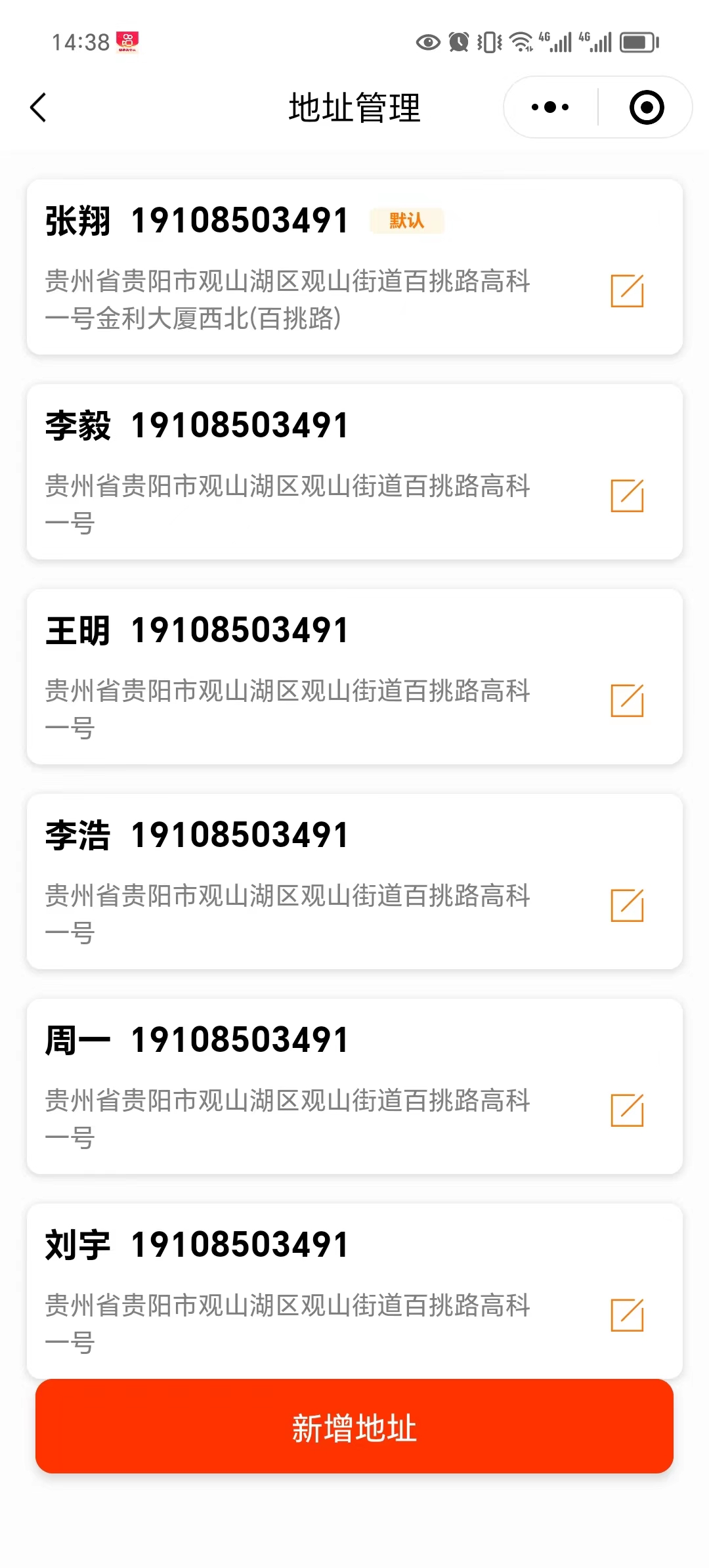Click the 默认 default badge on 张翔's address
The height and width of the screenshot is (1568, 709).
click(x=406, y=221)
